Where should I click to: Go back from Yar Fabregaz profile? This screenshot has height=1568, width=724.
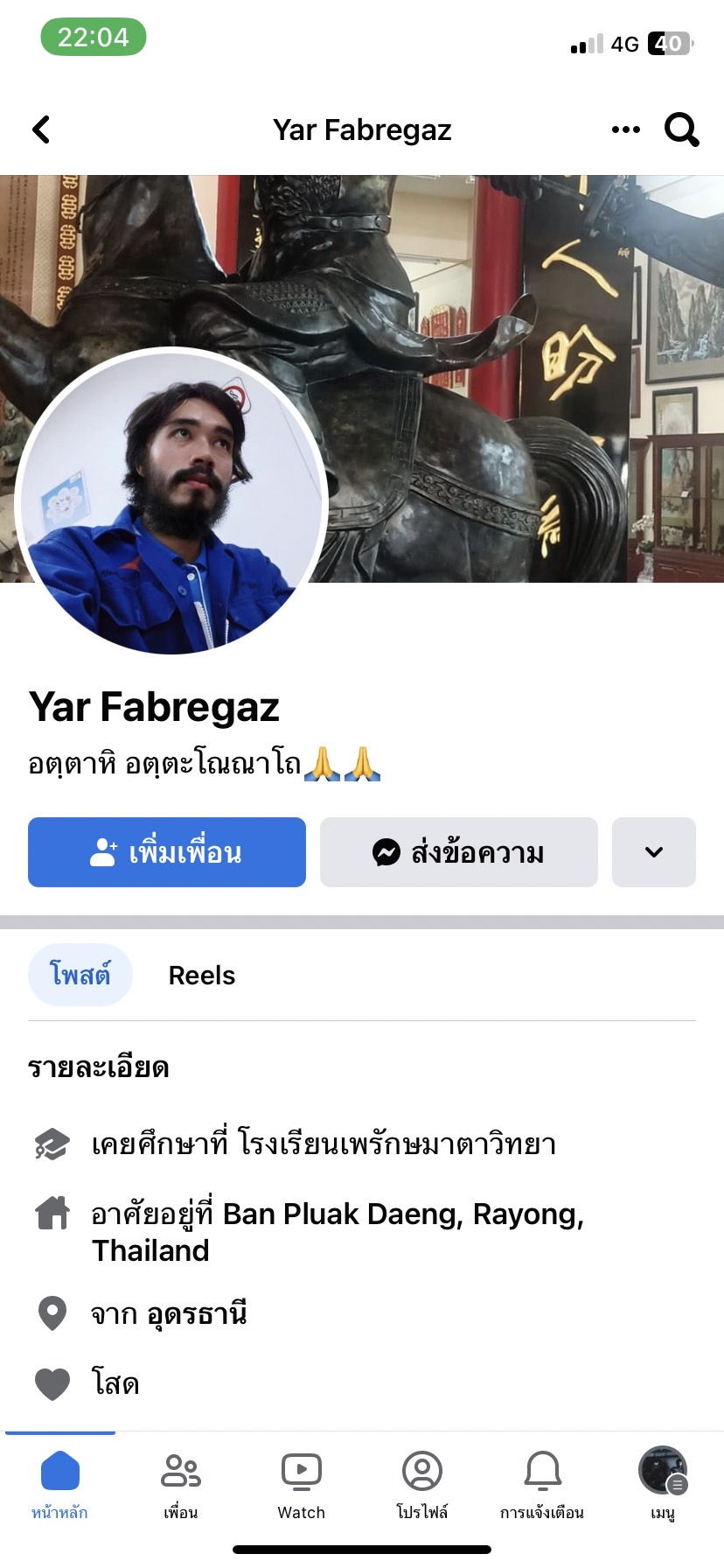[x=41, y=129]
